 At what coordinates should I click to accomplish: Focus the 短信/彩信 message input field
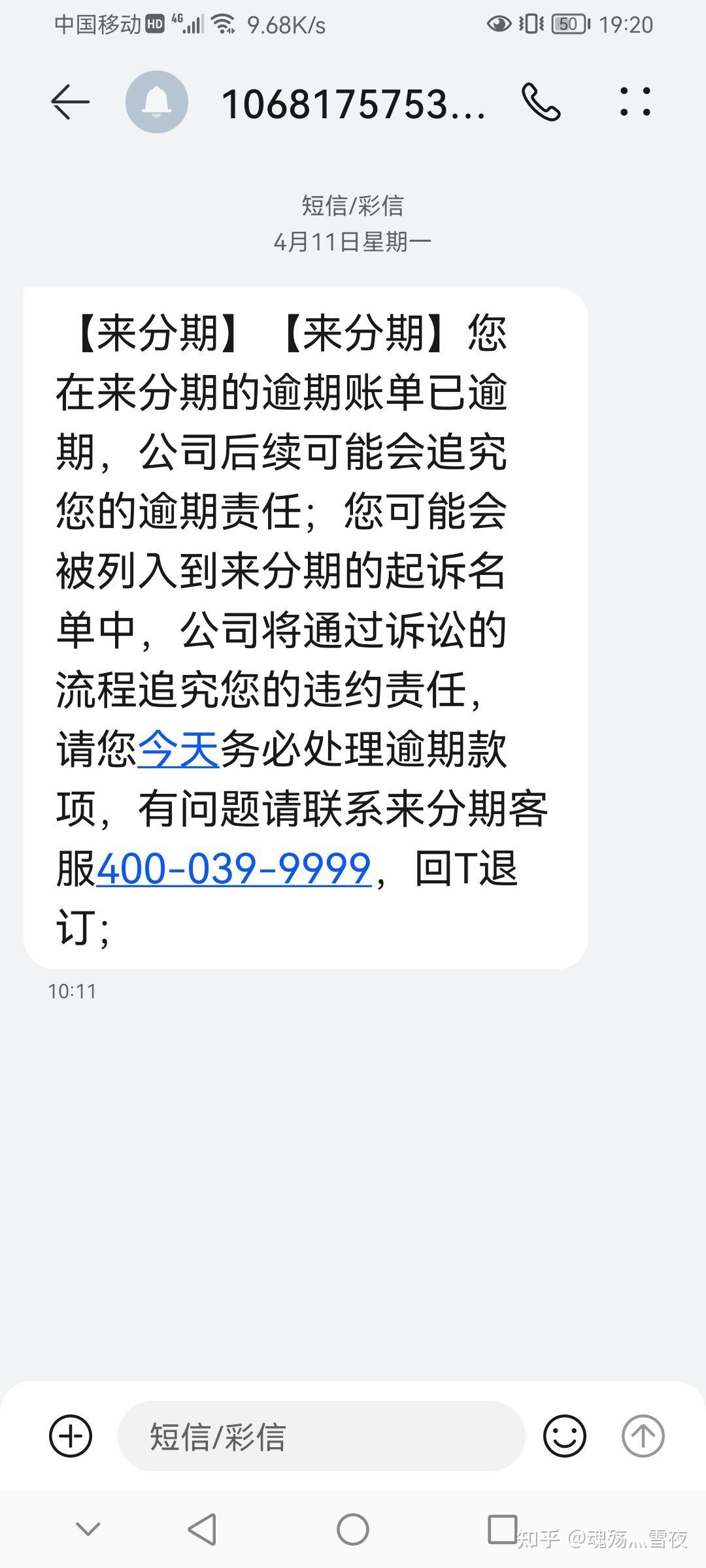(x=320, y=1436)
